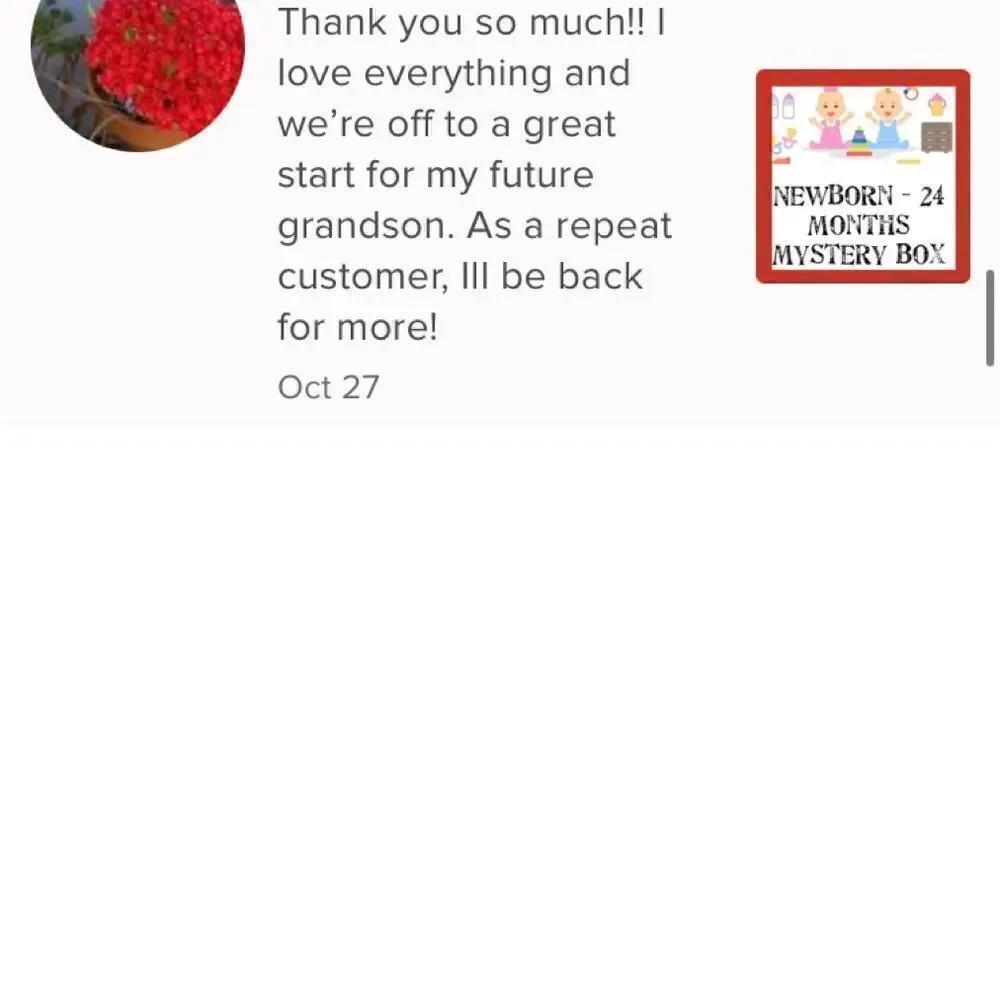Open the Newborn - 24 Months Mystery Box listing
Screen dimensions: 1000x1000
tap(862, 177)
